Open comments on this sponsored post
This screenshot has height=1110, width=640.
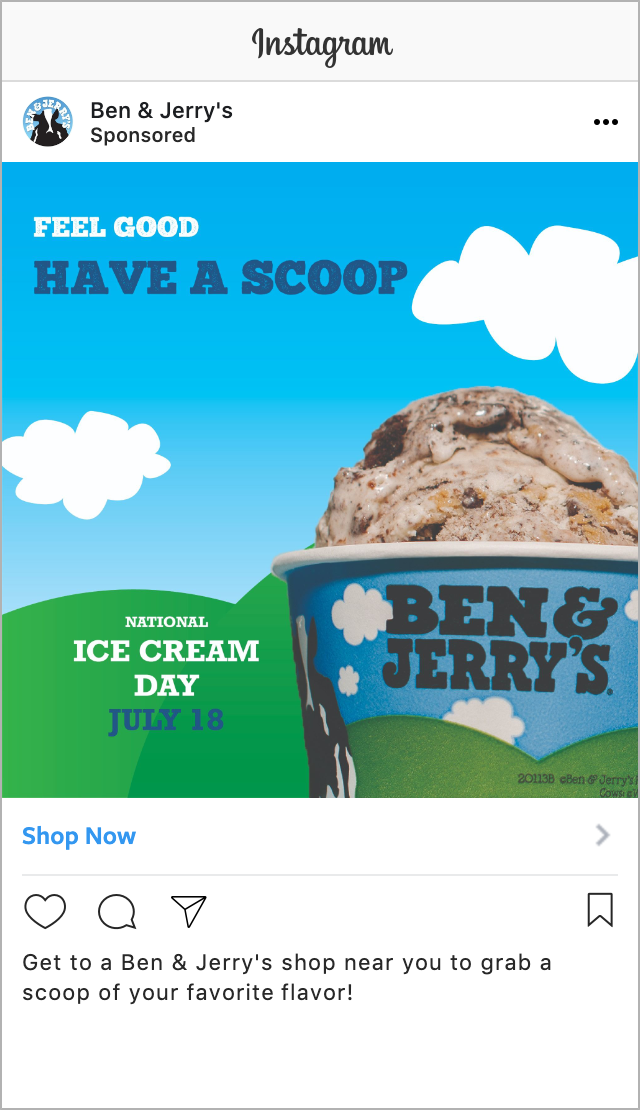click(117, 911)
